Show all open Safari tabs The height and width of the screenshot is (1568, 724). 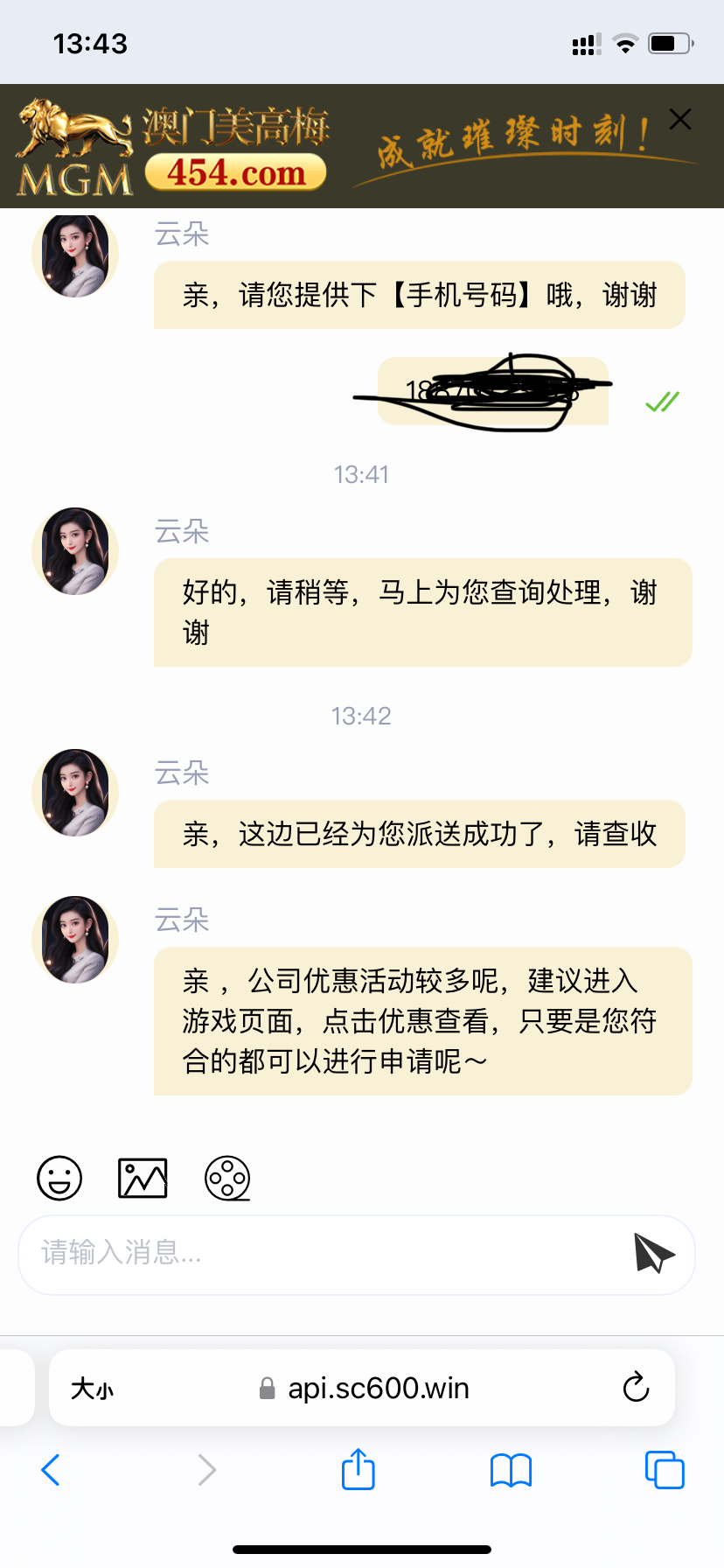pos(665,1470)
